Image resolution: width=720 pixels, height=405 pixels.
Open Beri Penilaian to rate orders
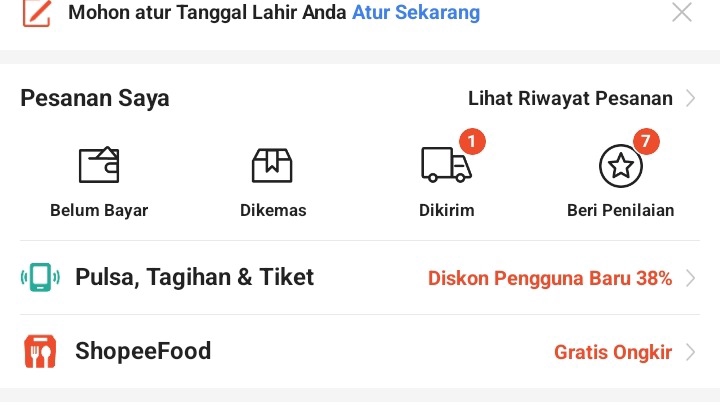(620, 180)
